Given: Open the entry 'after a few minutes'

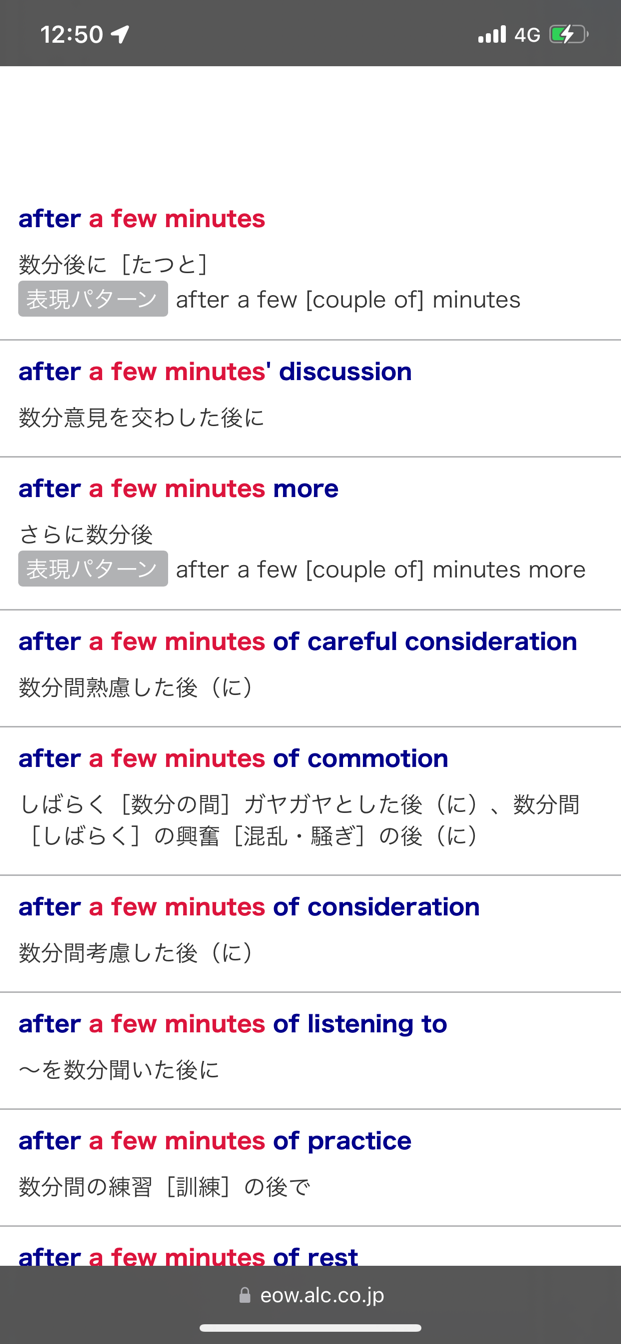Looking at the screenshot, I should (x=141, y=218).
